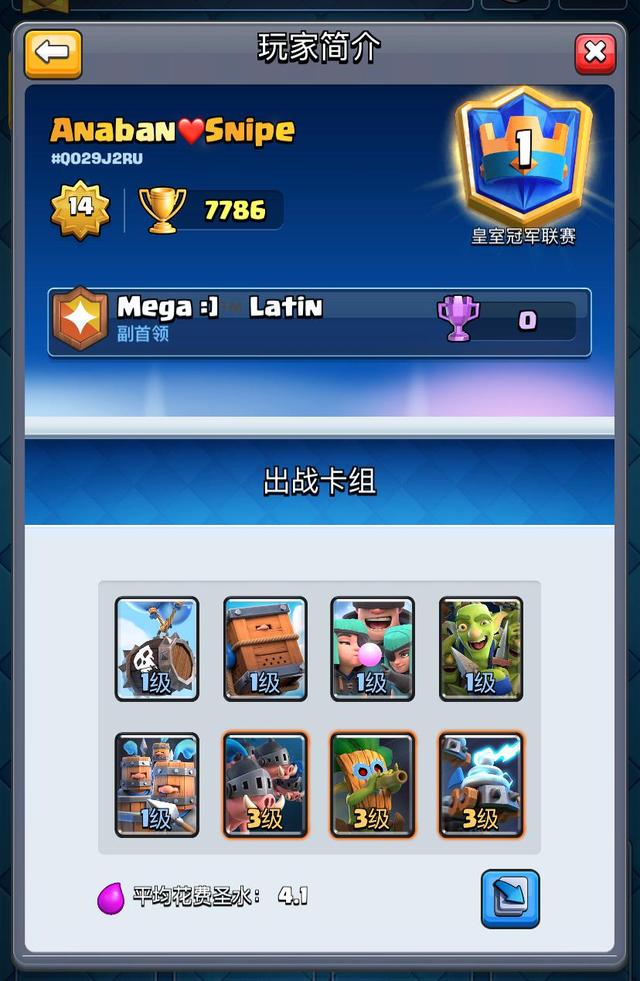Show the Royal Hogs card info
Image resolution: width=640 pixels, height=981 pixels.
tap(265, 784)
